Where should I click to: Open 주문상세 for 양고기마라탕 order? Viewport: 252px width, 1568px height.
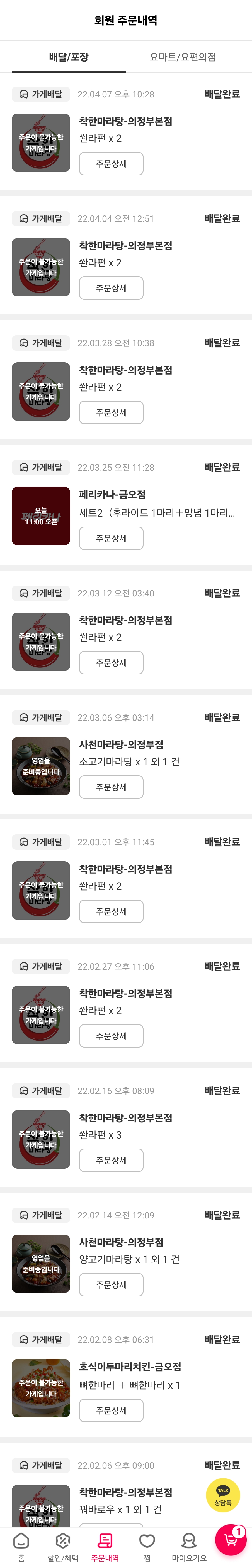point(111,1285)
